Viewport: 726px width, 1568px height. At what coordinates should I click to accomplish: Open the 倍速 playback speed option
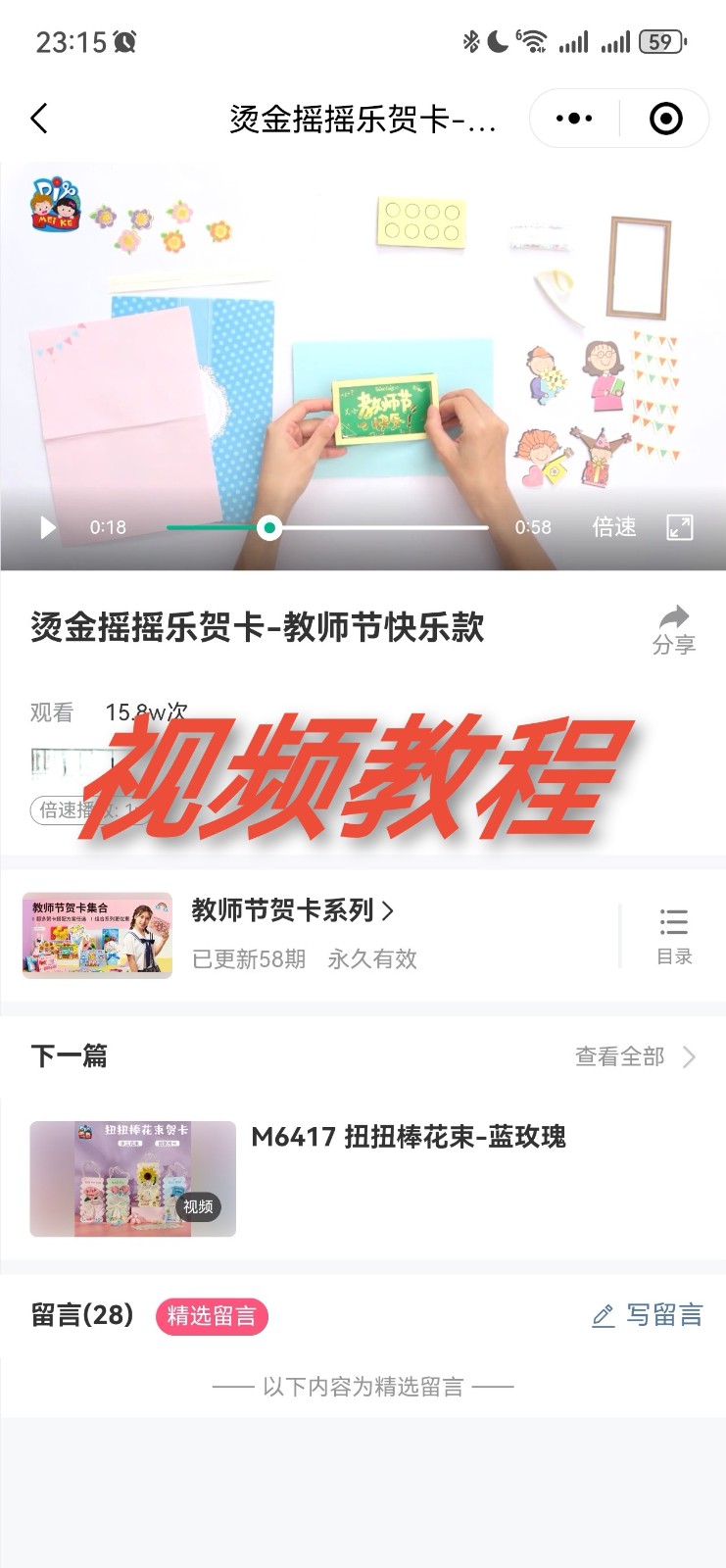(614, 527)
